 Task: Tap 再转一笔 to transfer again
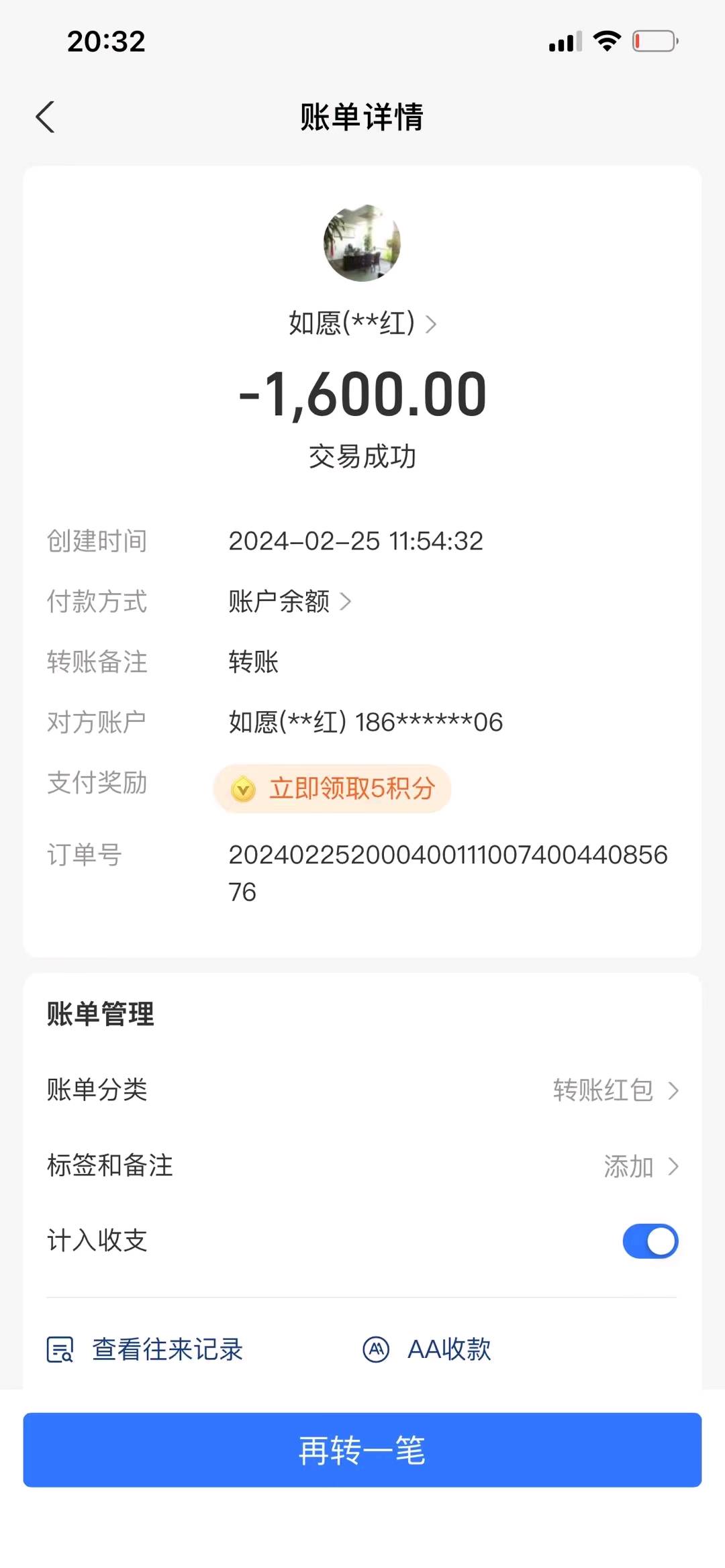tap(362, 1450)
